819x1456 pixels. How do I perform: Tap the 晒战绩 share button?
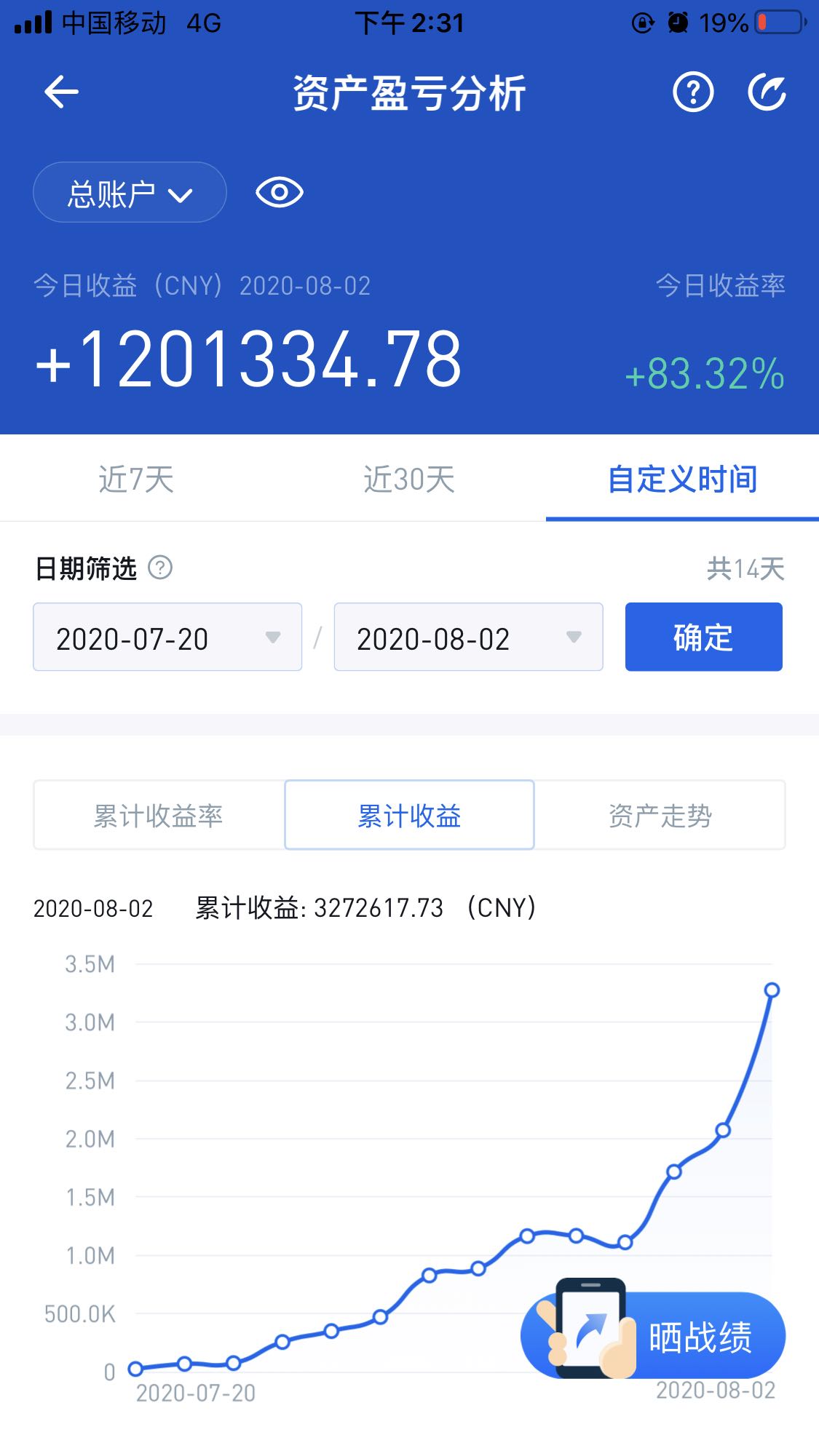click(x=655, y=1336)
